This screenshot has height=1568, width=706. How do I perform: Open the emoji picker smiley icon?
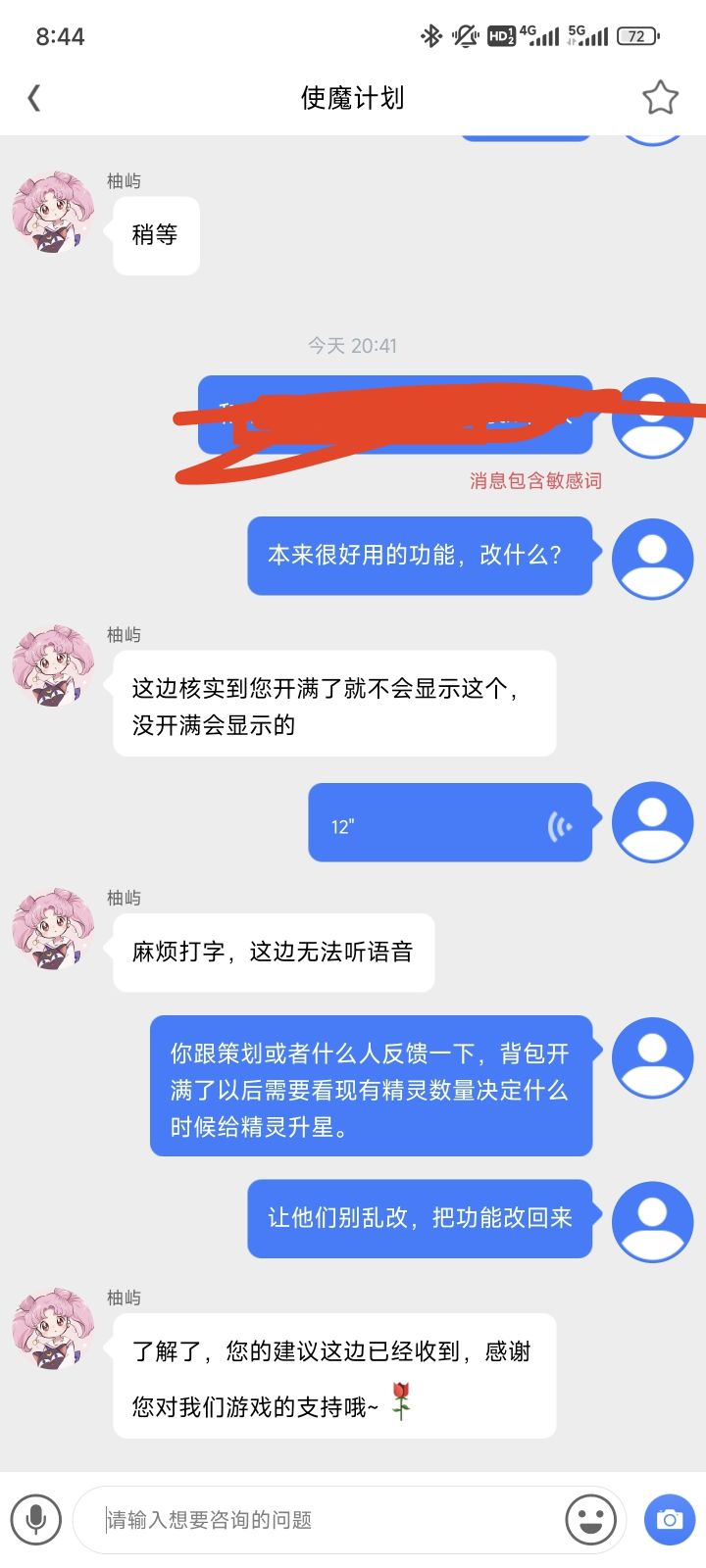point(590,1520)
